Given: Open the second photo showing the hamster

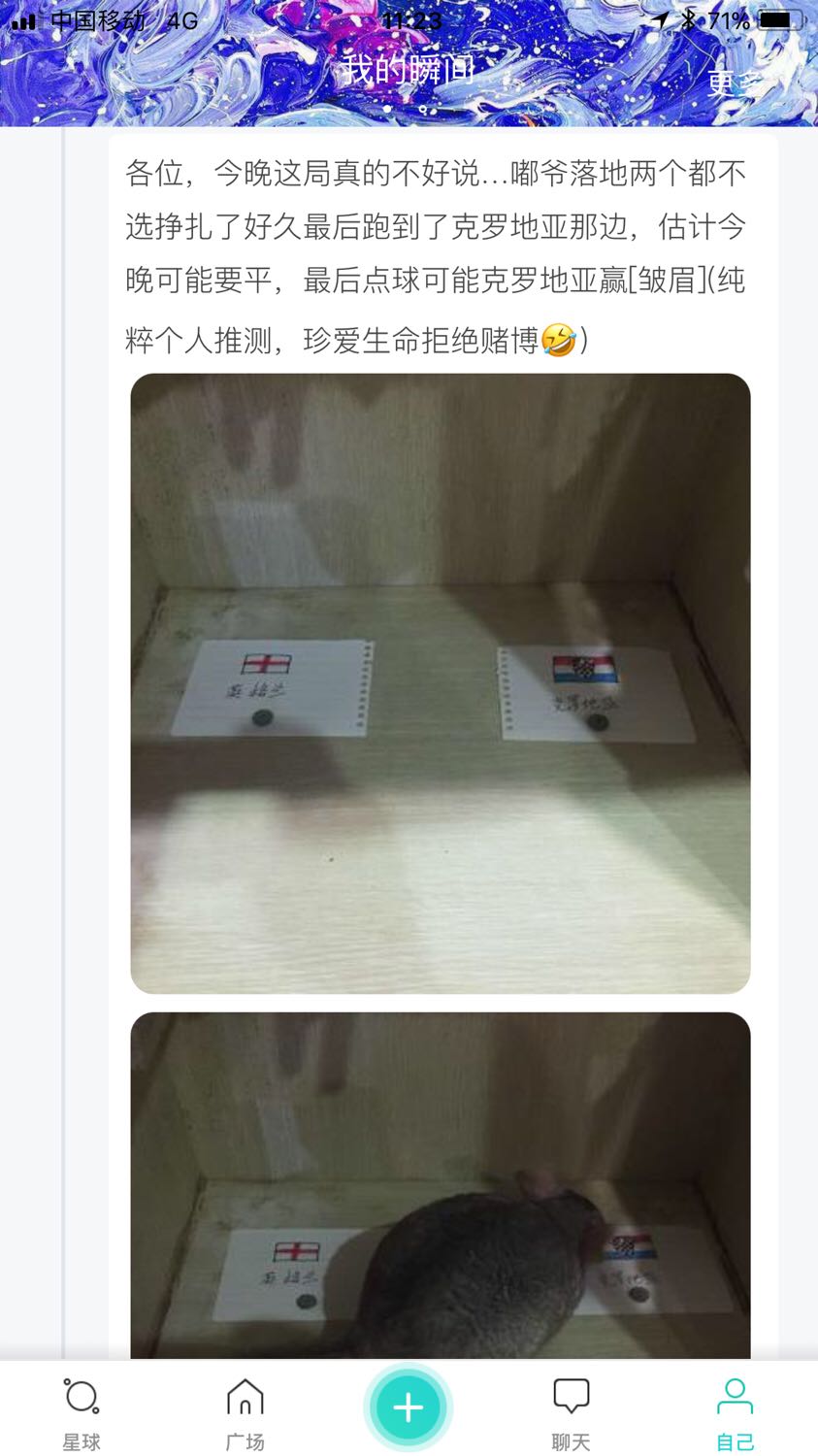Looking at the screenshot, I should [x=441, y=1184].
